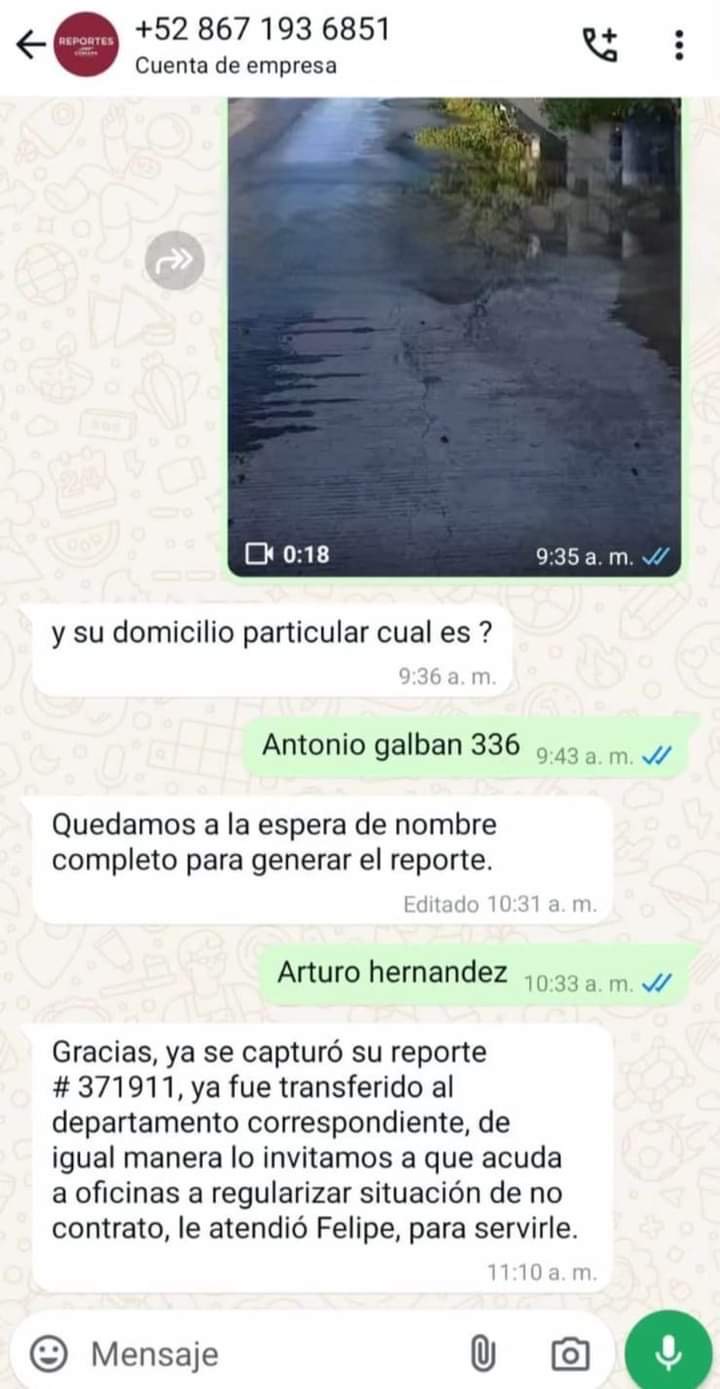Viewport: 720px width, 1389px height.
Task: Attach a file with the paperclip
Action: pos(483,1354)
